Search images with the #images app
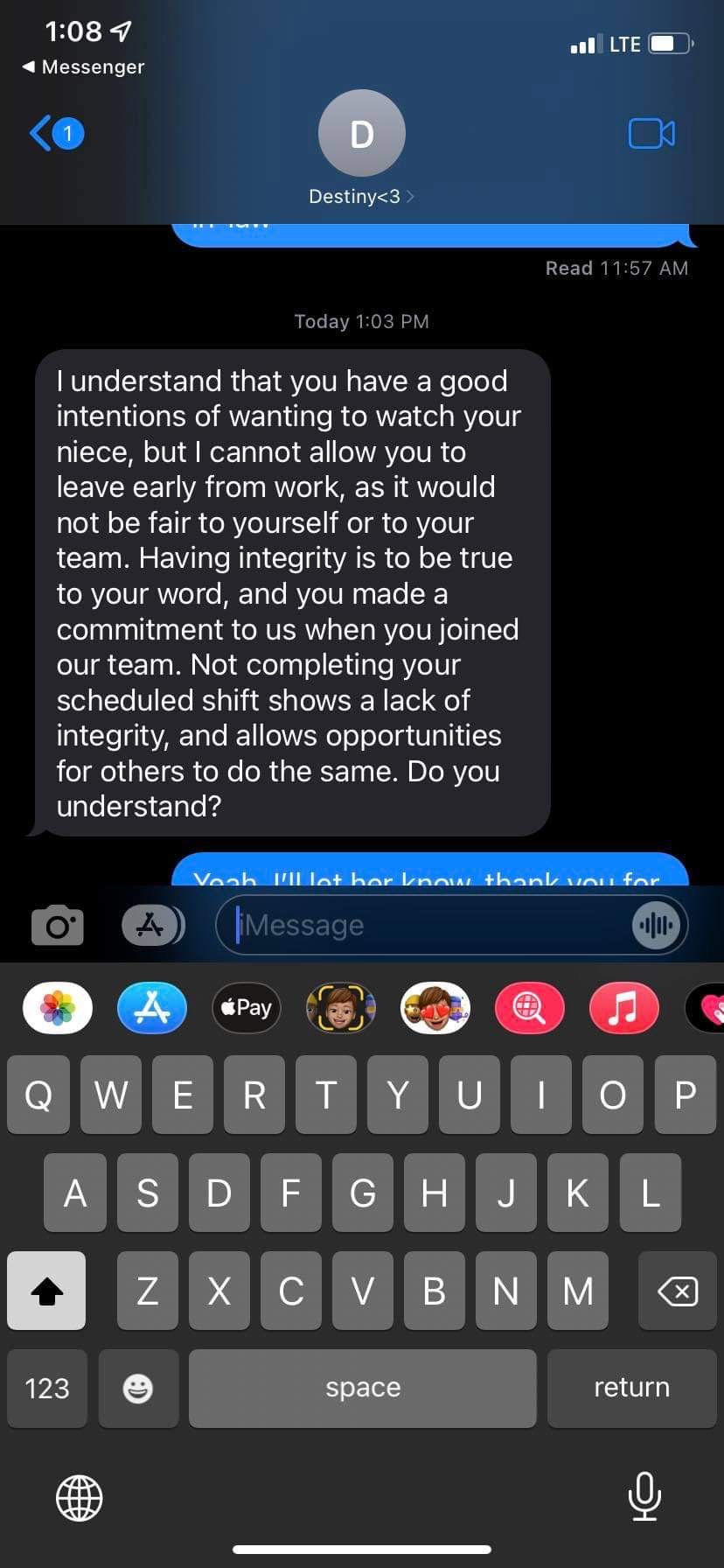724x1568 pixels. (529, 1008)
